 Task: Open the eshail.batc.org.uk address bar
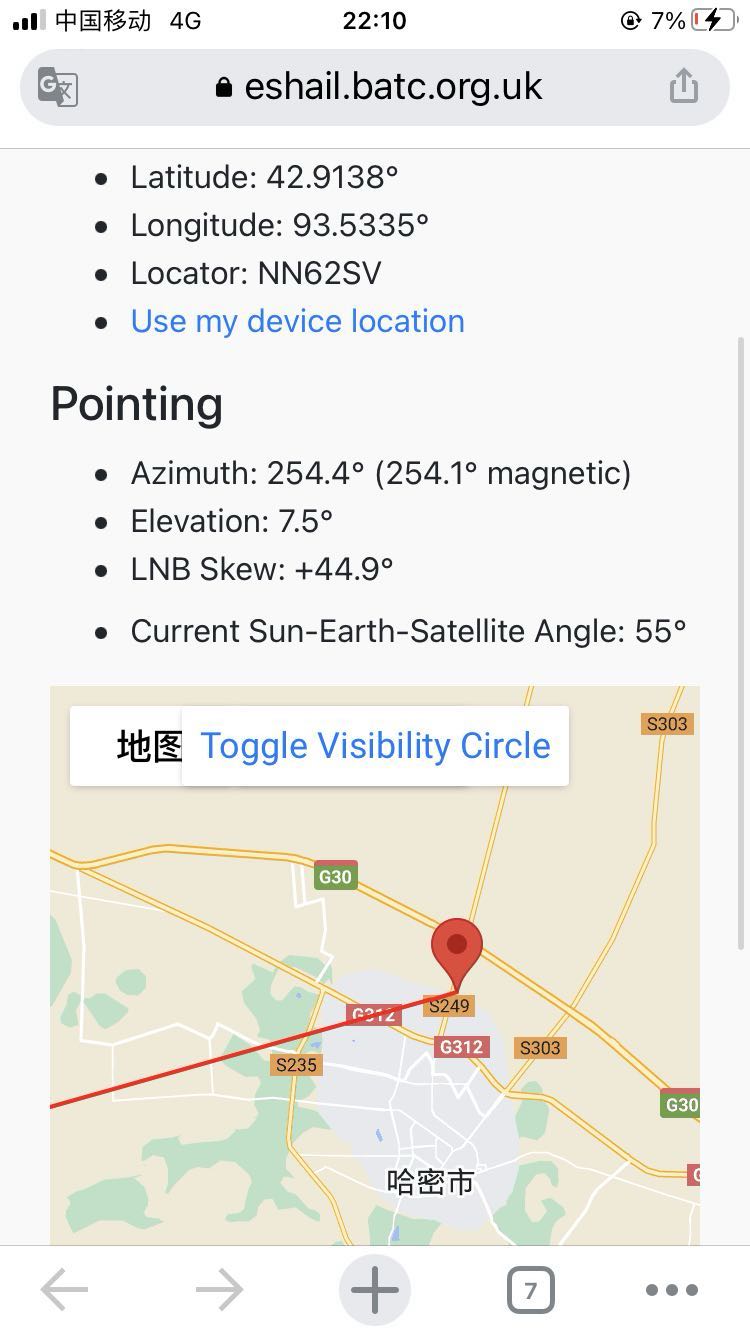(378, 87)
